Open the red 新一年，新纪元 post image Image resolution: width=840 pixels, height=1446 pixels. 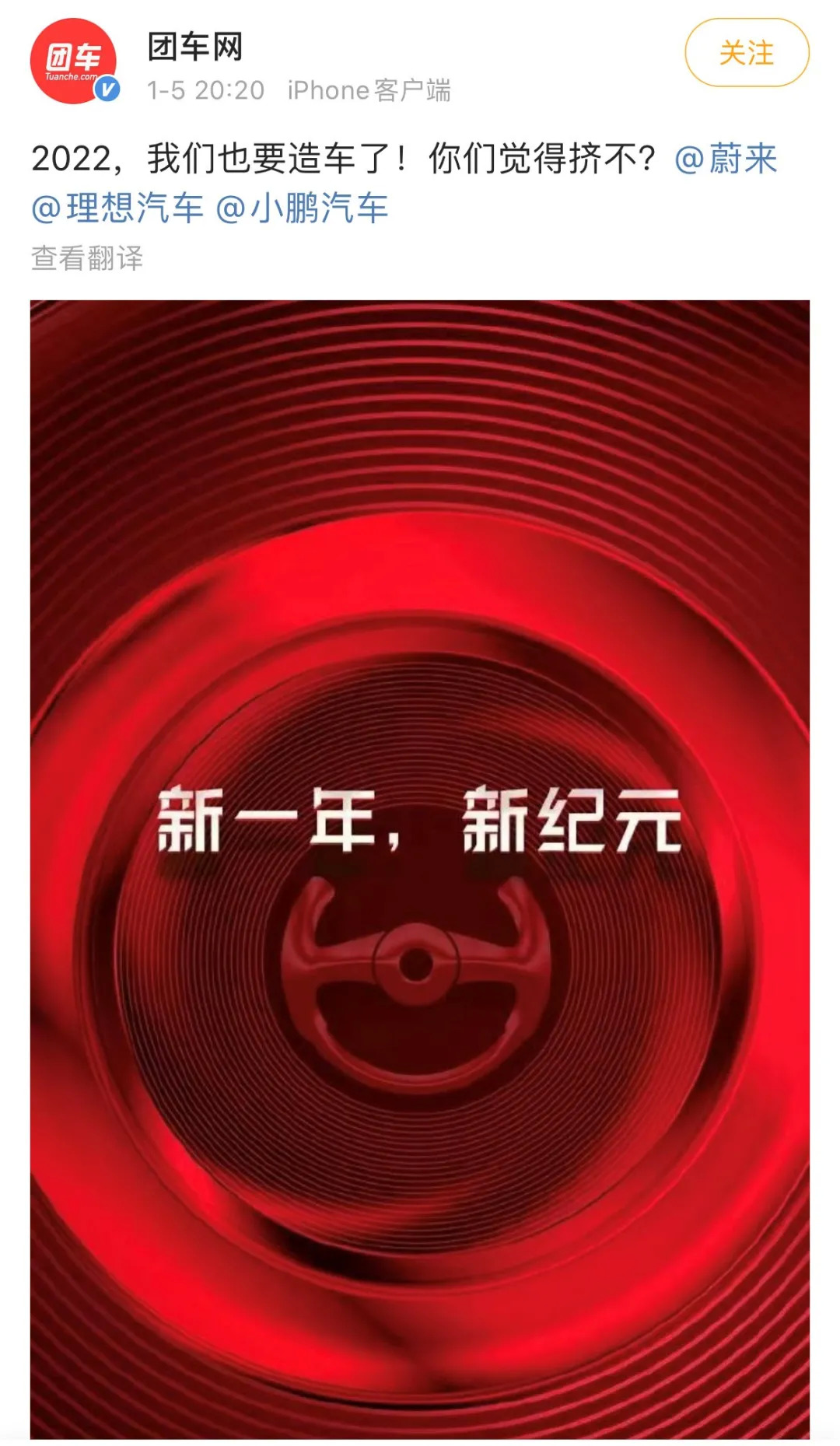(x=420, y=867)
